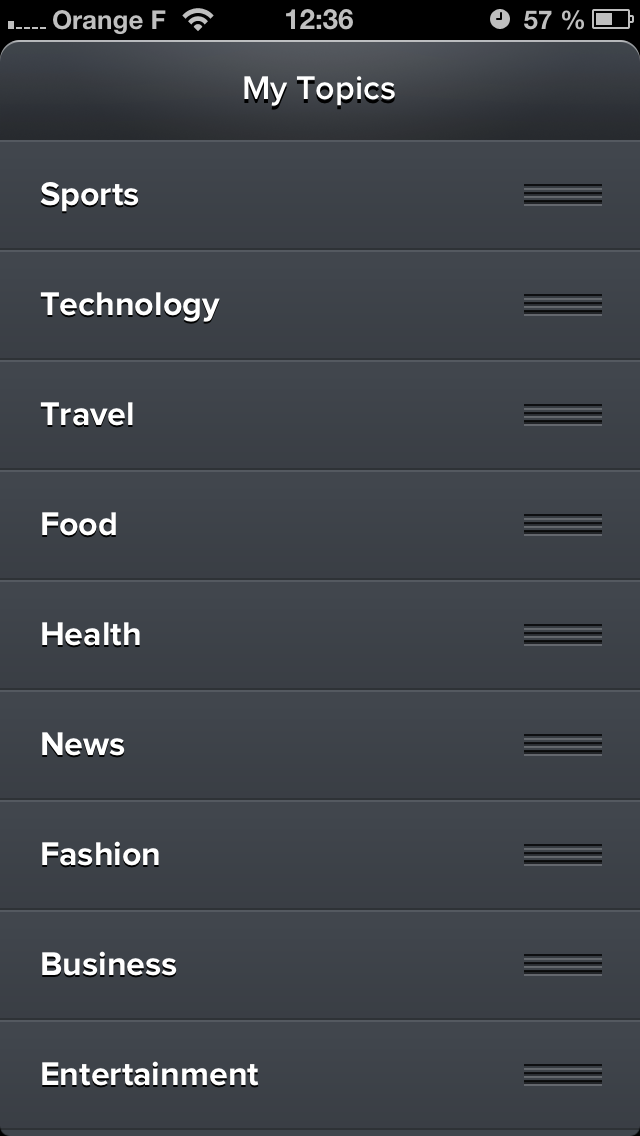Touch the reorder grip on Travel row
Viewport: 640px width, 1136px height.
pyautogui.click(x=563, y=415)
